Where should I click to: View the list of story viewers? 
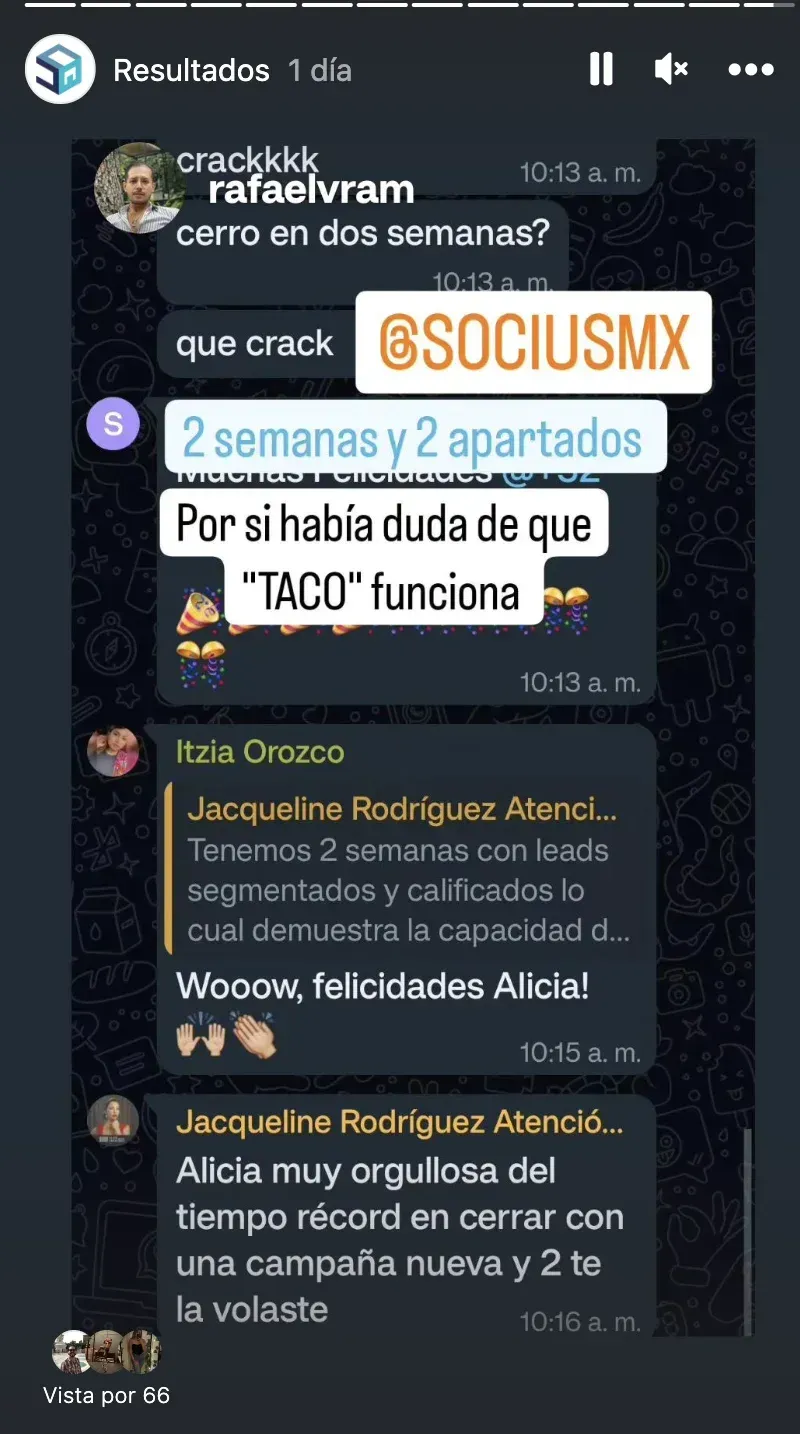[x=106, y=1366]
